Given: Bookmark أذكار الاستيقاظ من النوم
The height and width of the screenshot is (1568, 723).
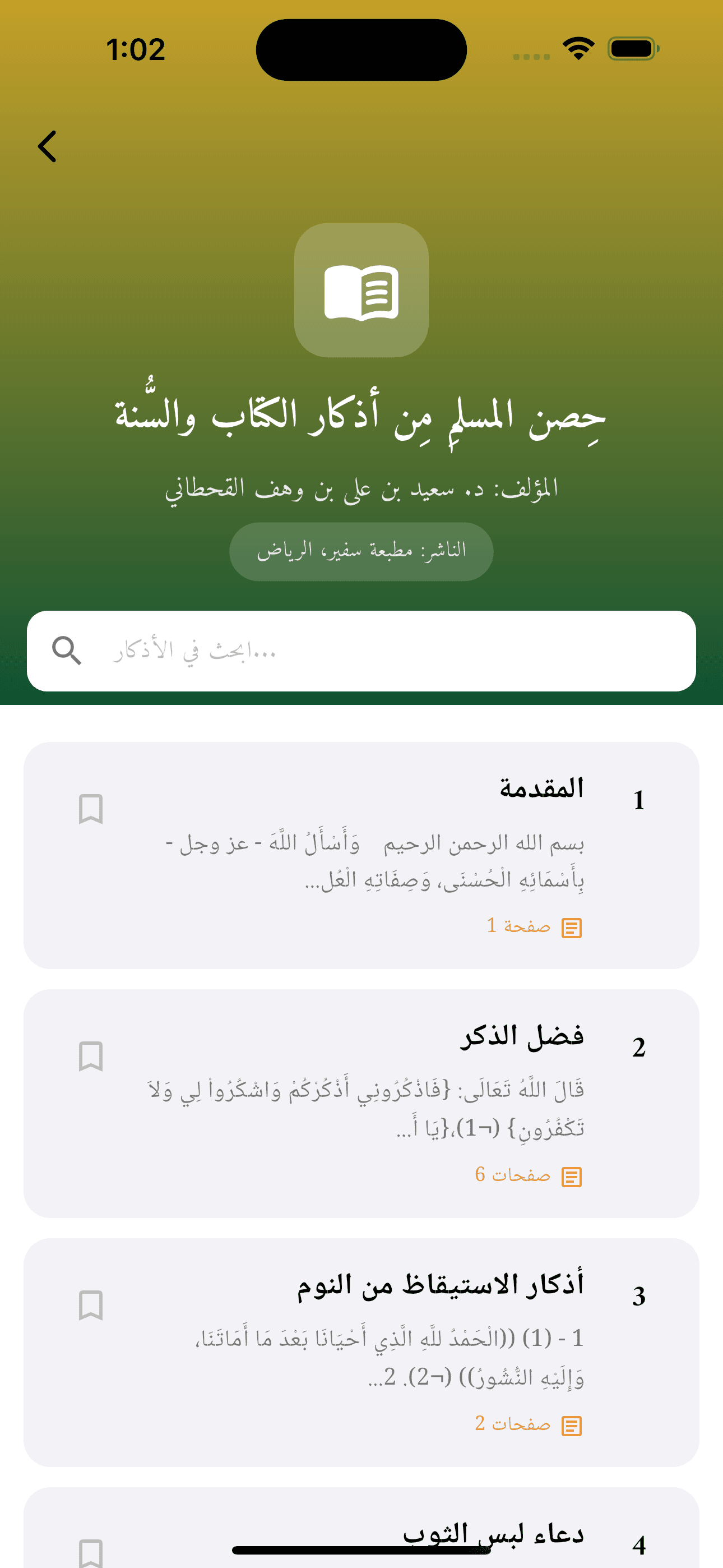Looking at the screenshot, I should pos(91,1305).
